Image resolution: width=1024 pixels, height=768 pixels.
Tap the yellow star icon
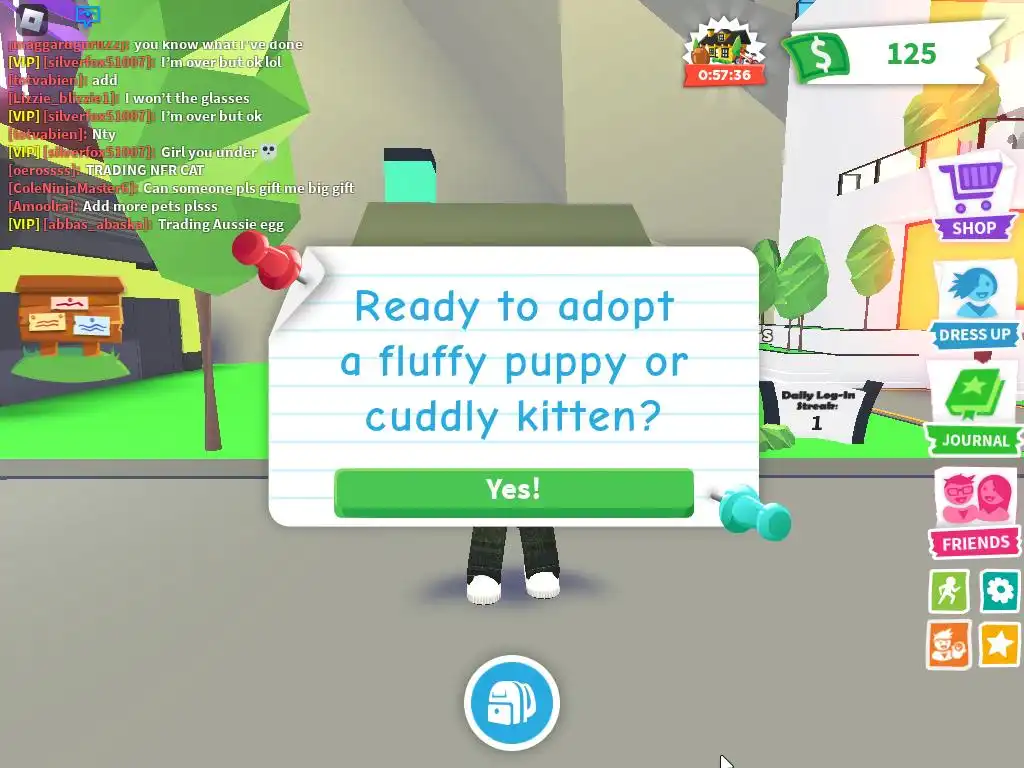pos(999,644)
